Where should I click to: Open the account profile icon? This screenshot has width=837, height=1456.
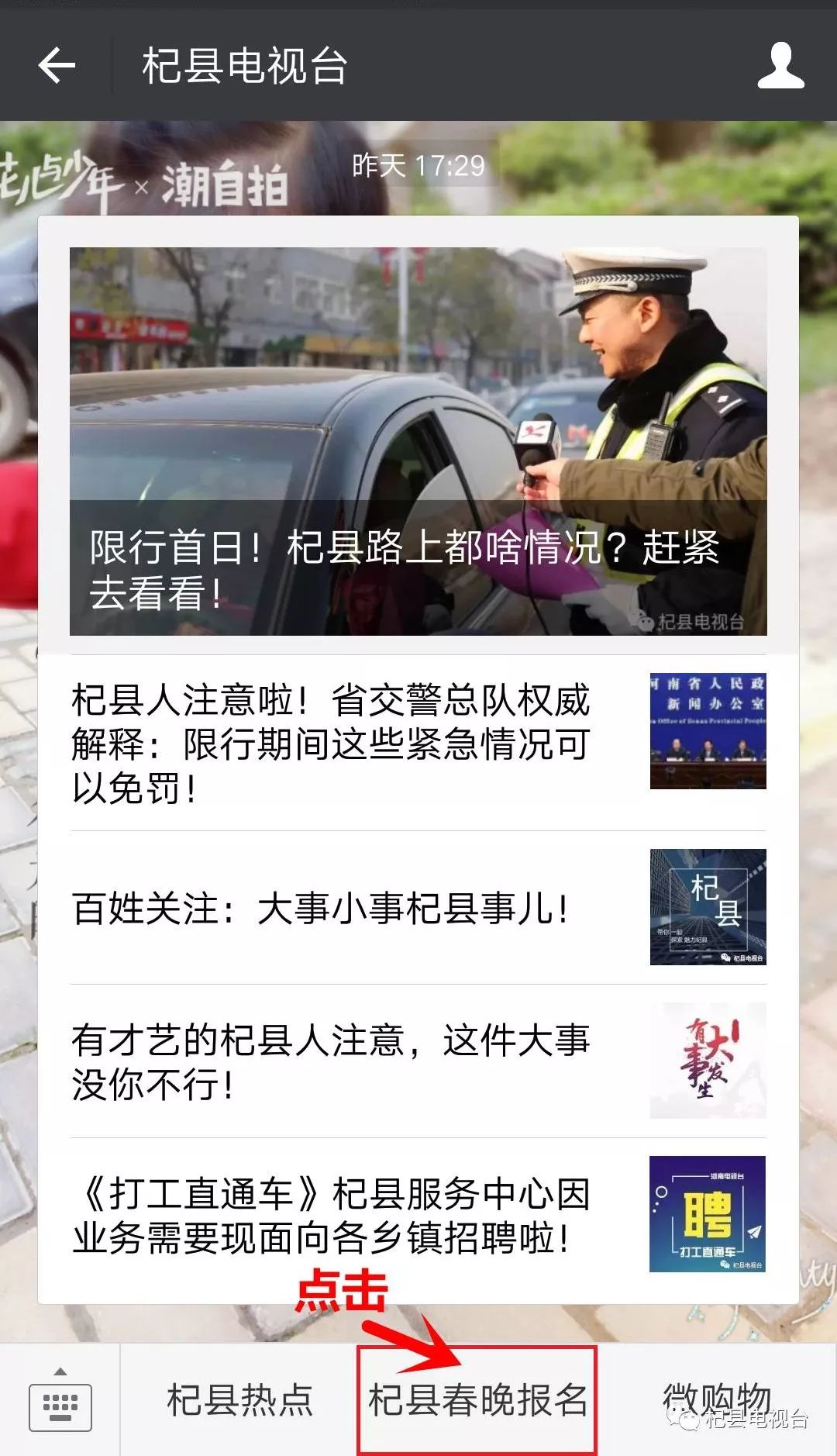(x=780, y=66)
